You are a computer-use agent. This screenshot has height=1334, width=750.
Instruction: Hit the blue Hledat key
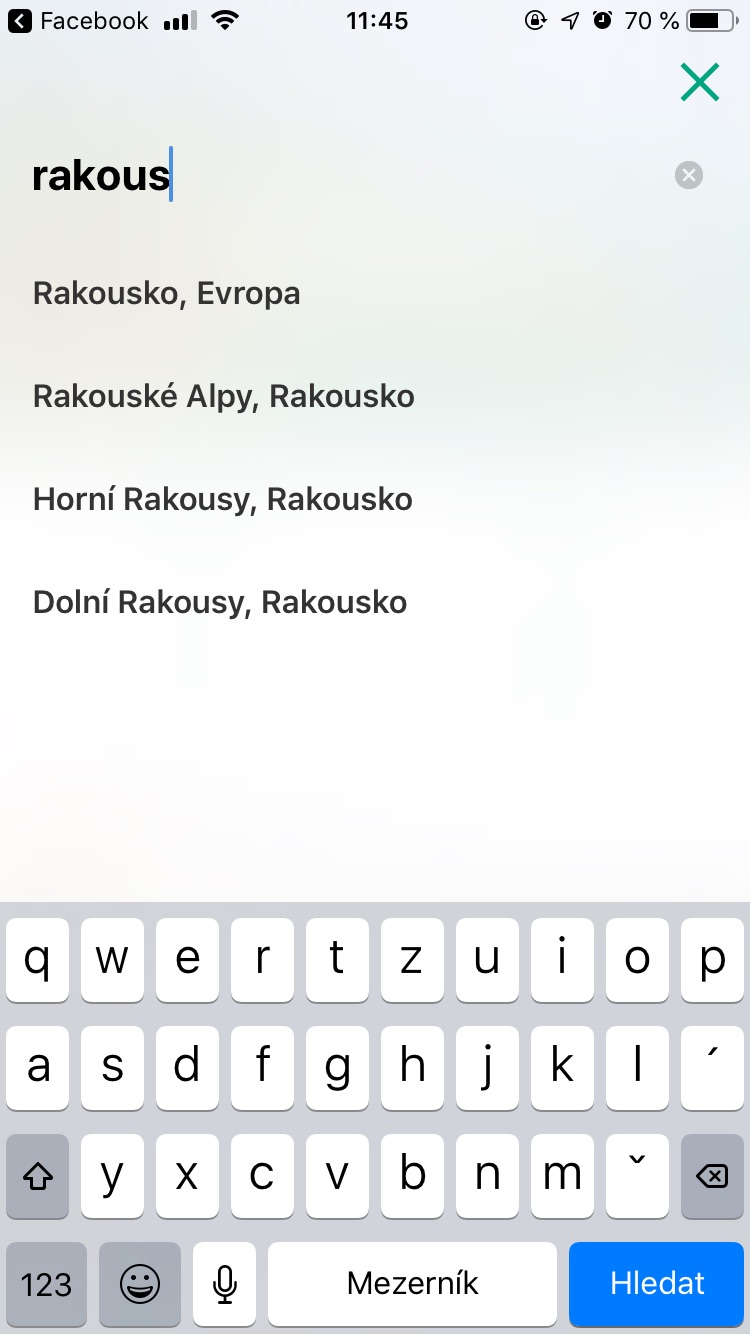657,1283
